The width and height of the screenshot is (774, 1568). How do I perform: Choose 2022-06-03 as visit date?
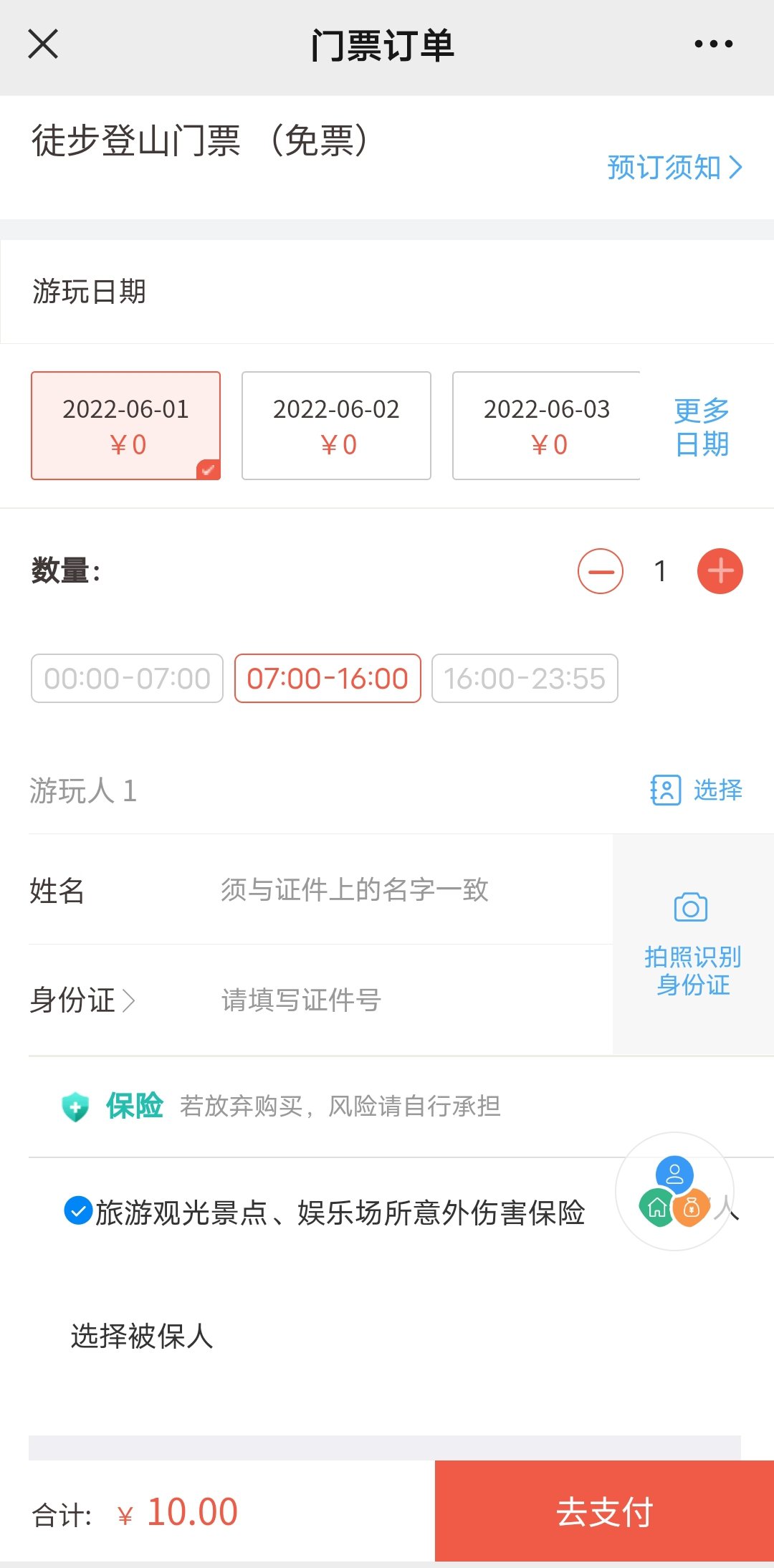546,426
